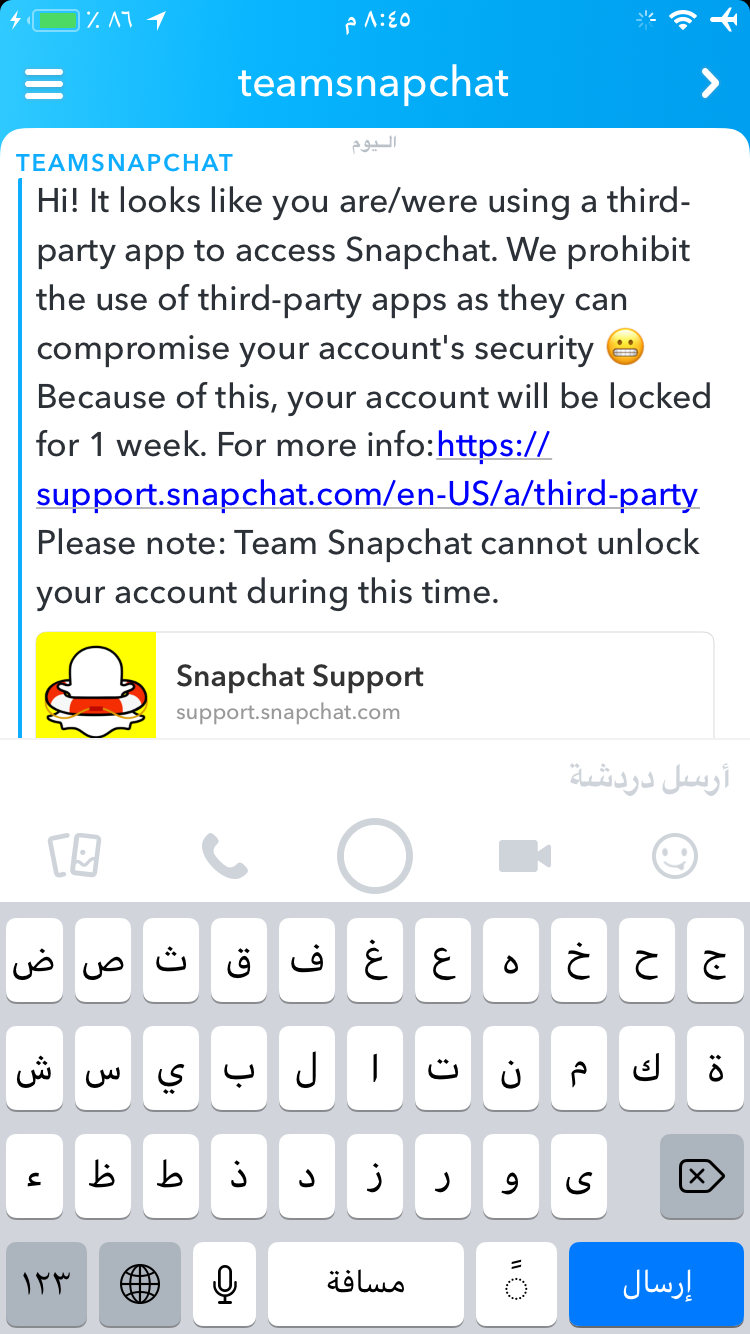Open the Snapchat Support preview card

point(375,685)
